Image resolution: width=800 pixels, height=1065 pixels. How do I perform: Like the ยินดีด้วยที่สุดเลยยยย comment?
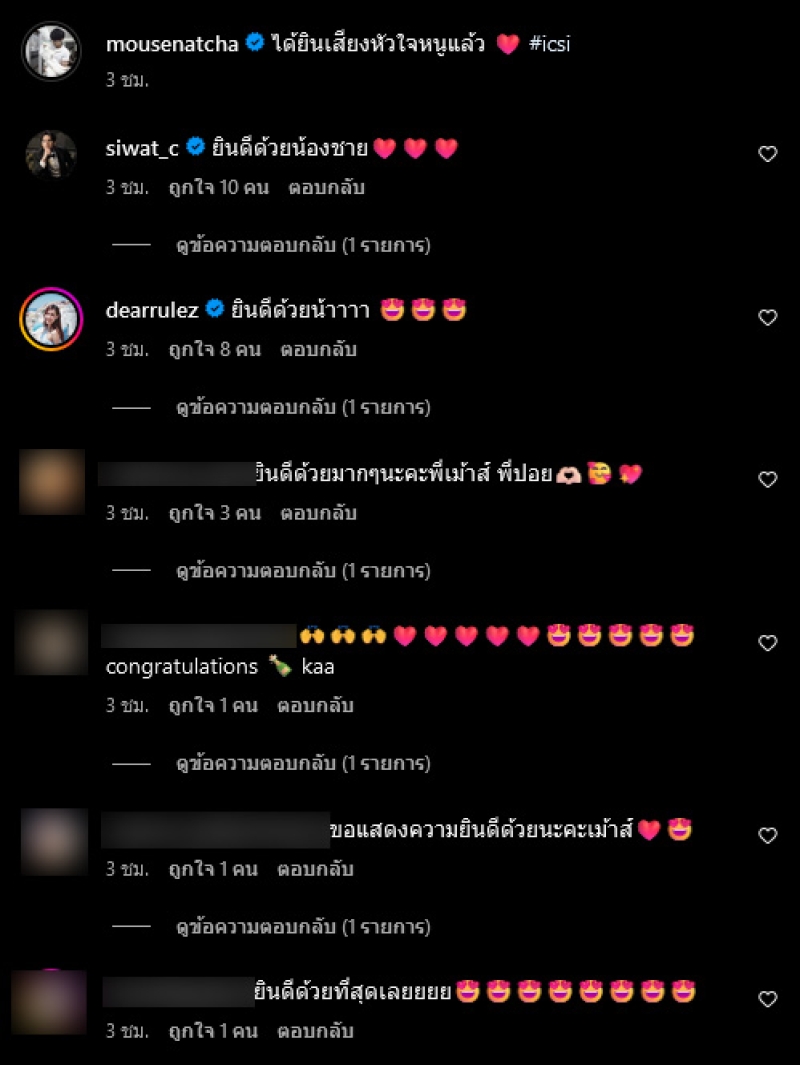click(x=767, y=999)
